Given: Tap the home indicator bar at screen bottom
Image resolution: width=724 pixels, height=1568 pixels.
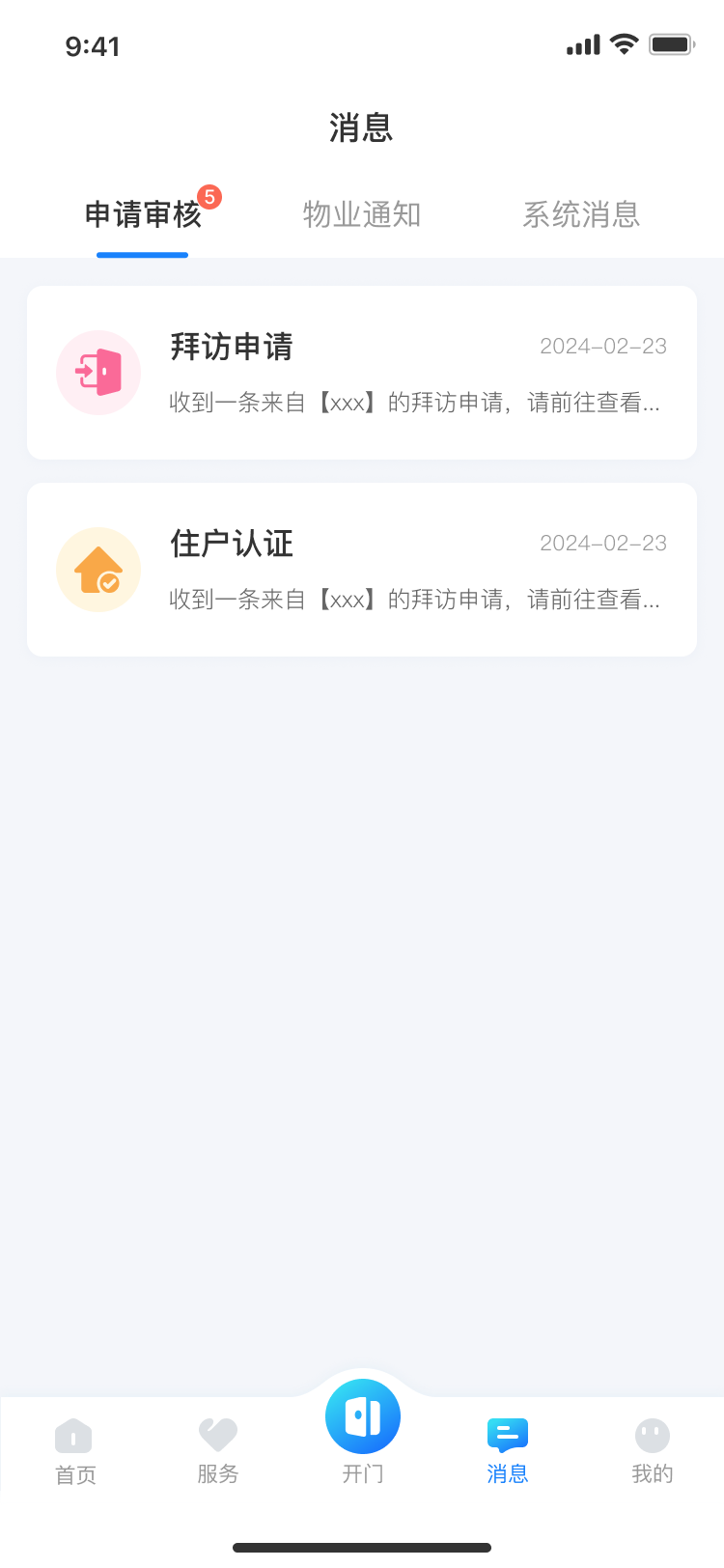Looking at the screenshot, I should click(362, 1548).
